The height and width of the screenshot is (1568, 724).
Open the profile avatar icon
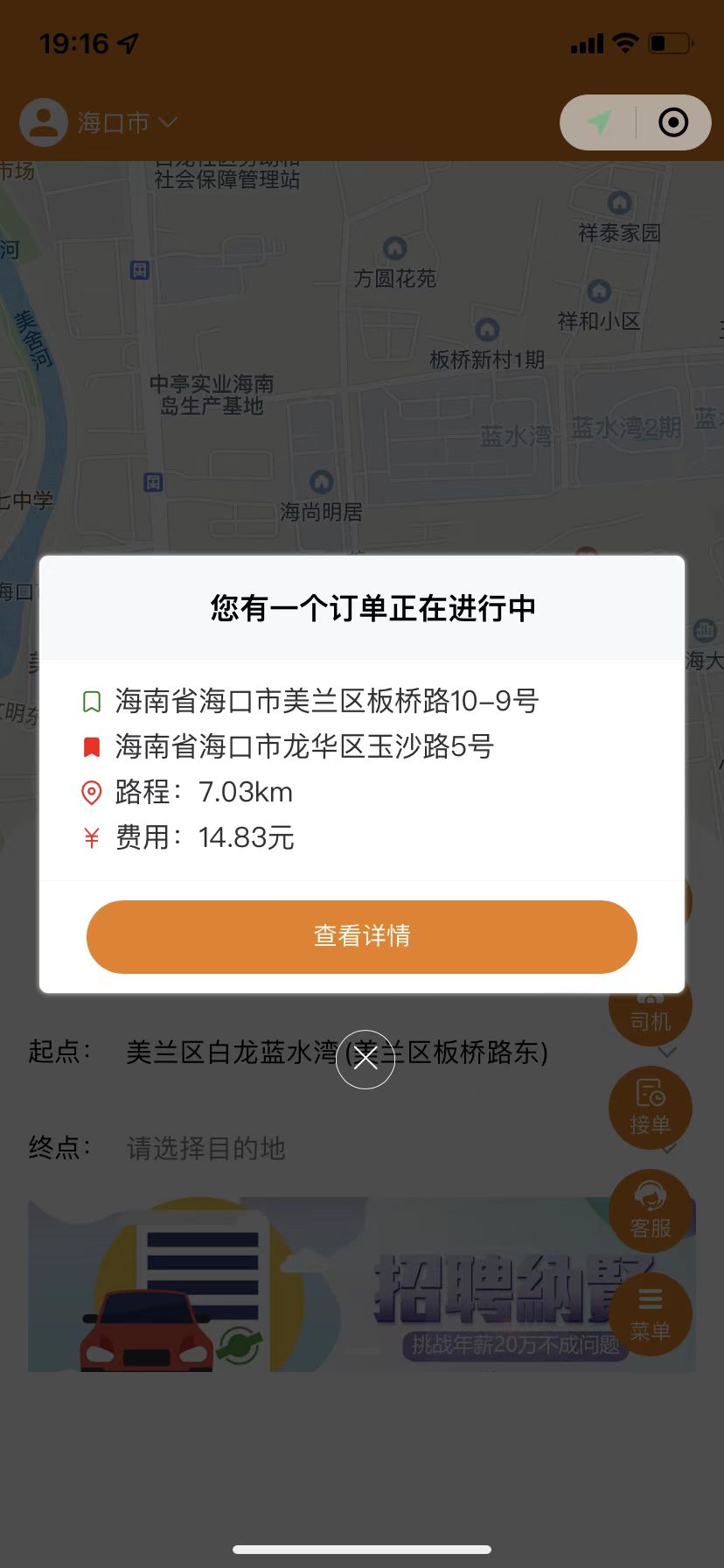tap(44, 122)
